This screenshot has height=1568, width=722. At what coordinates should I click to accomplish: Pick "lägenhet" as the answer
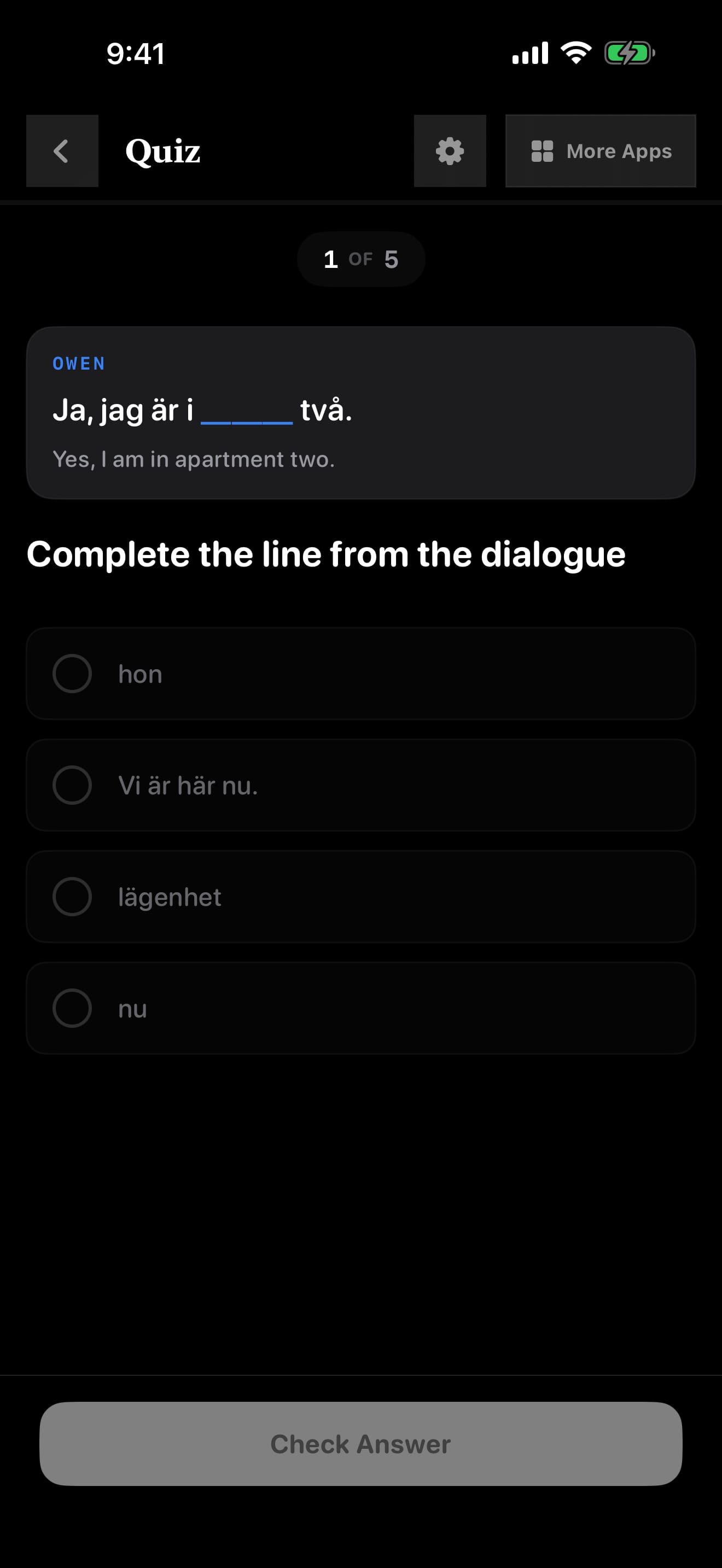360,897
